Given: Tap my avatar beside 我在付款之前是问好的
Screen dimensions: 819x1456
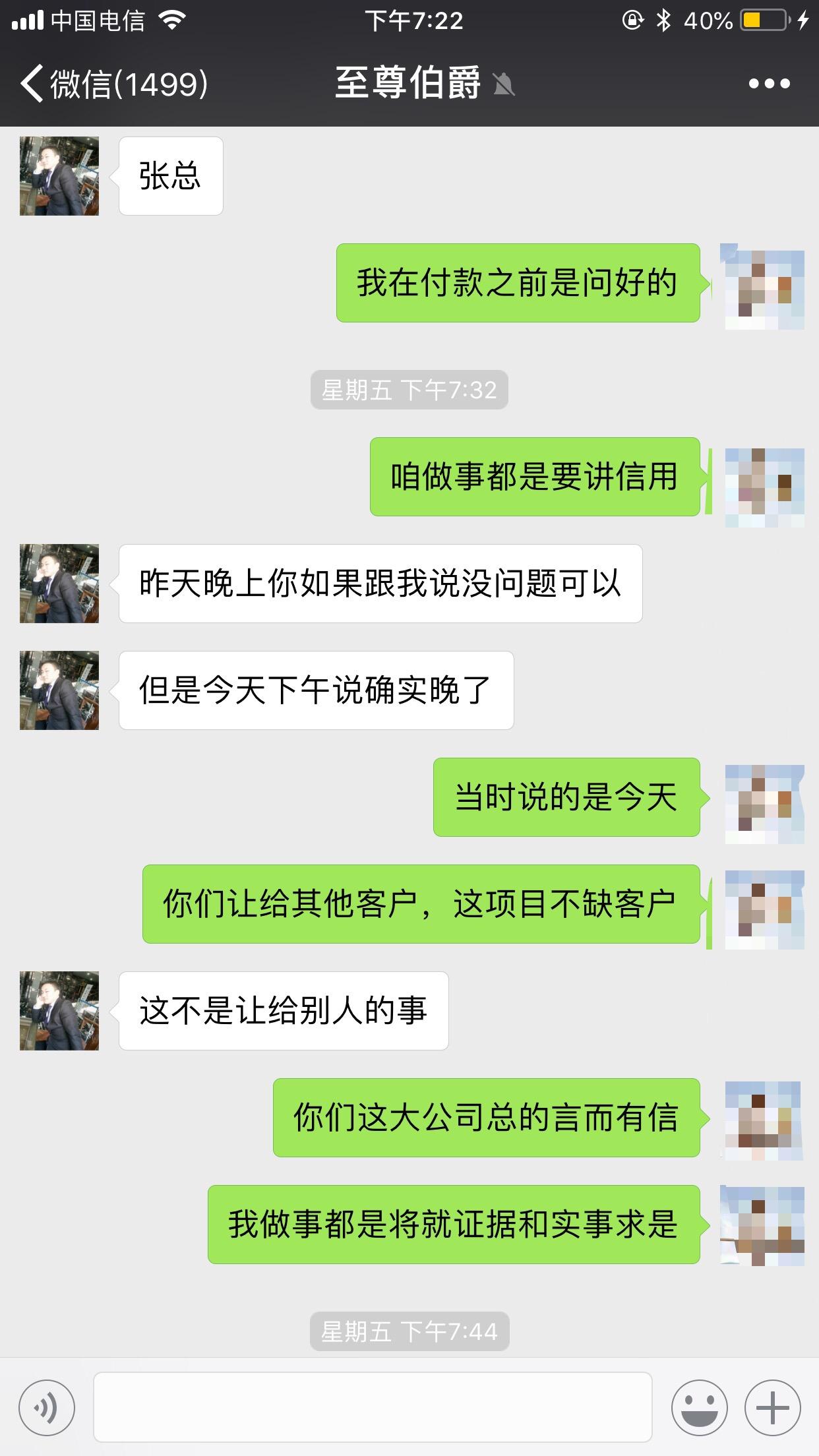Looking at the screenshot, I should coord(764,287).
